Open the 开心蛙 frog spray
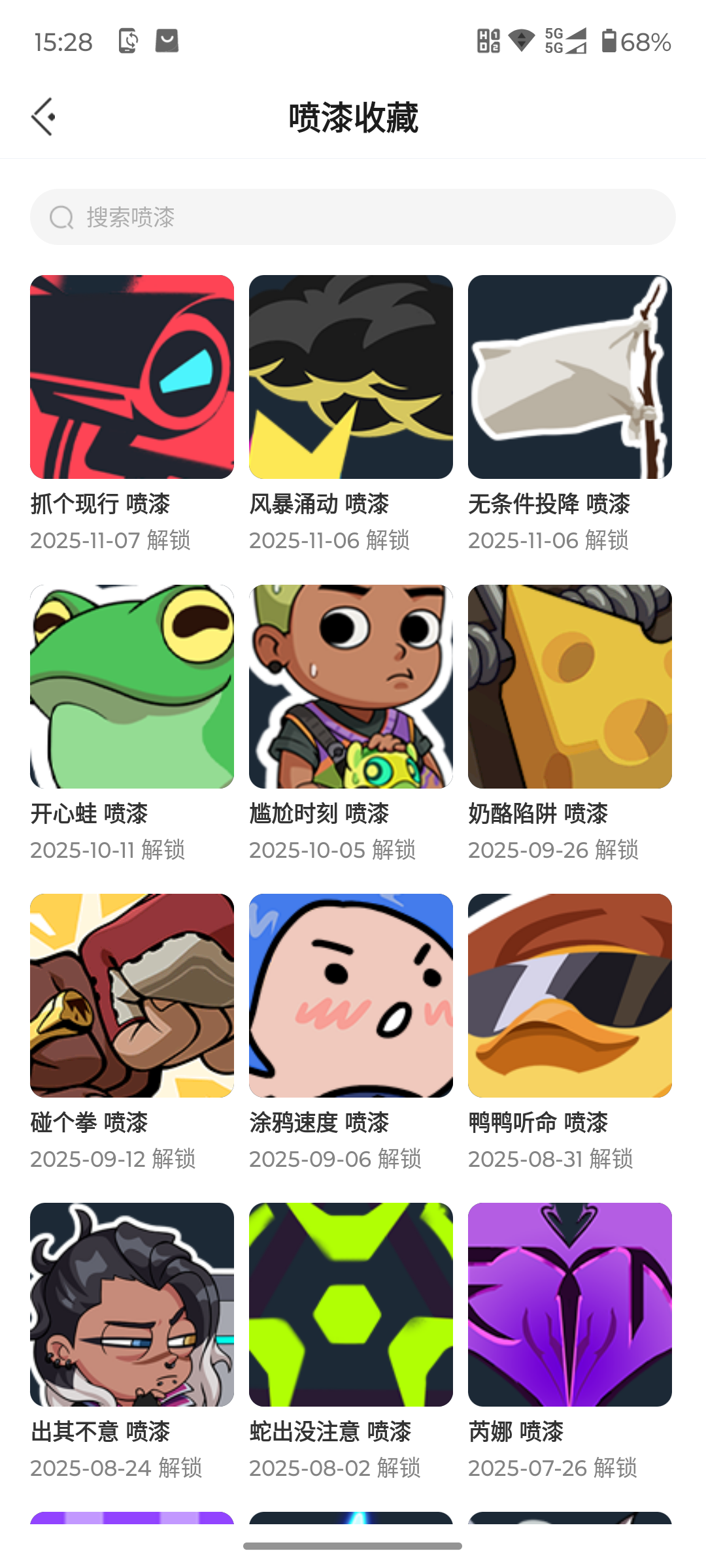Viewport: 706px width, 1568px height. point(132,686)
